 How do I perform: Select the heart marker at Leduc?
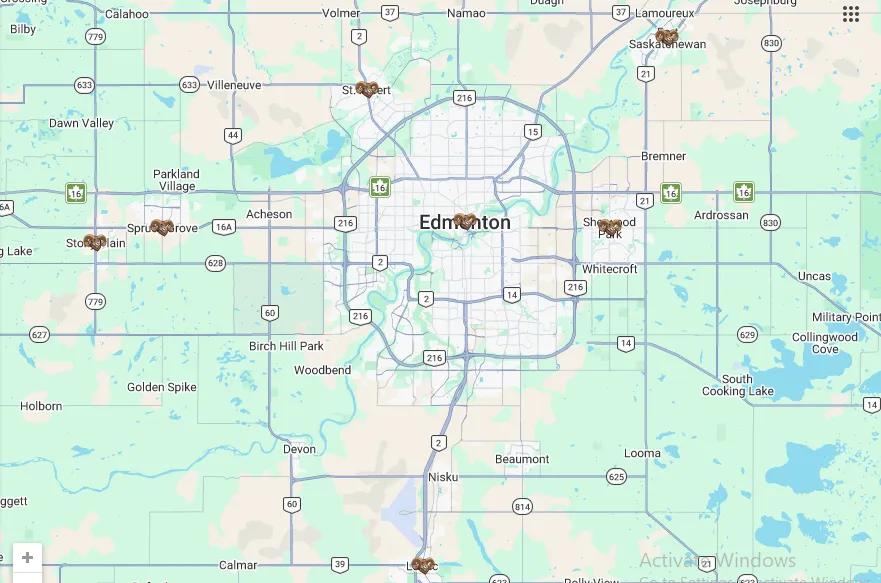(424, 565)
